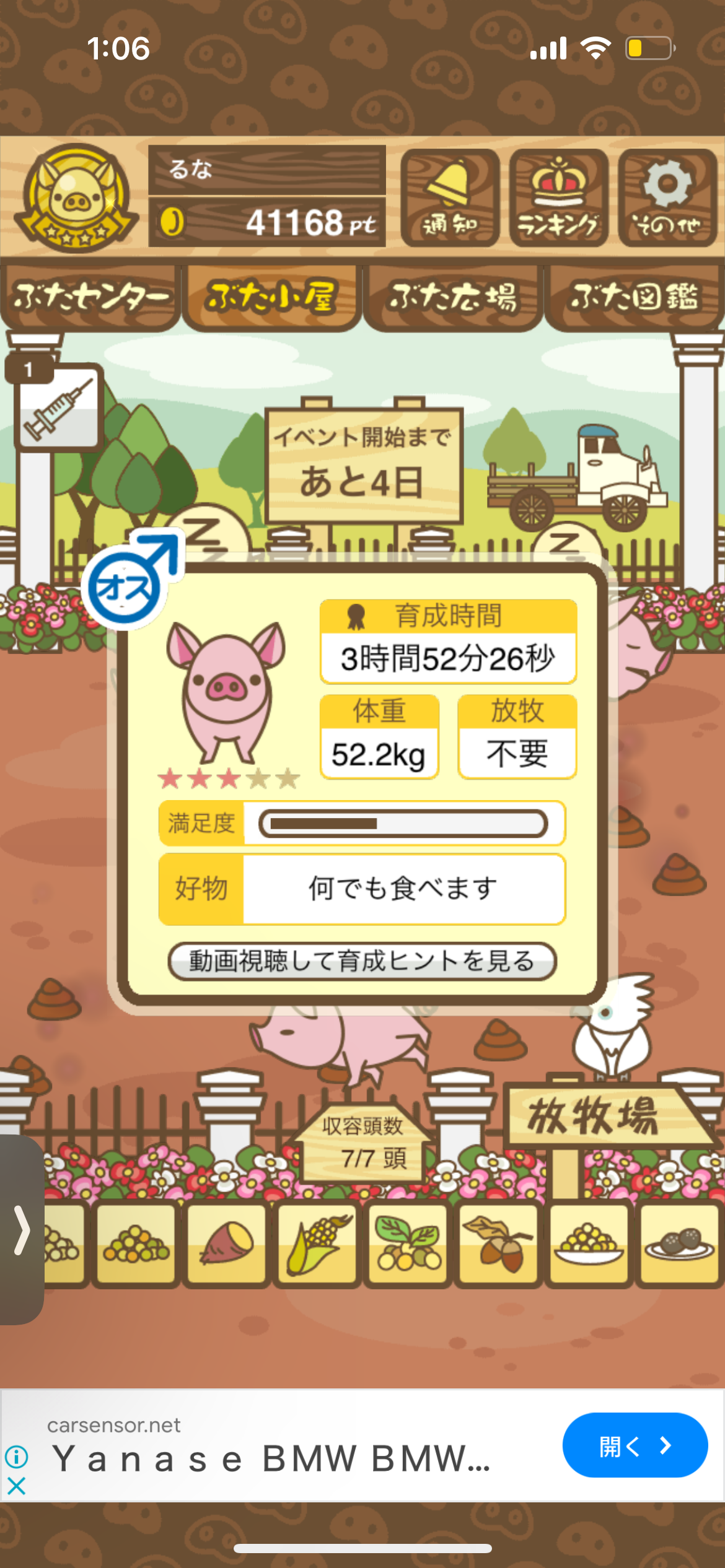Switch to the ぶた広場 tab

pyautogui.click(x=452, y=298)
